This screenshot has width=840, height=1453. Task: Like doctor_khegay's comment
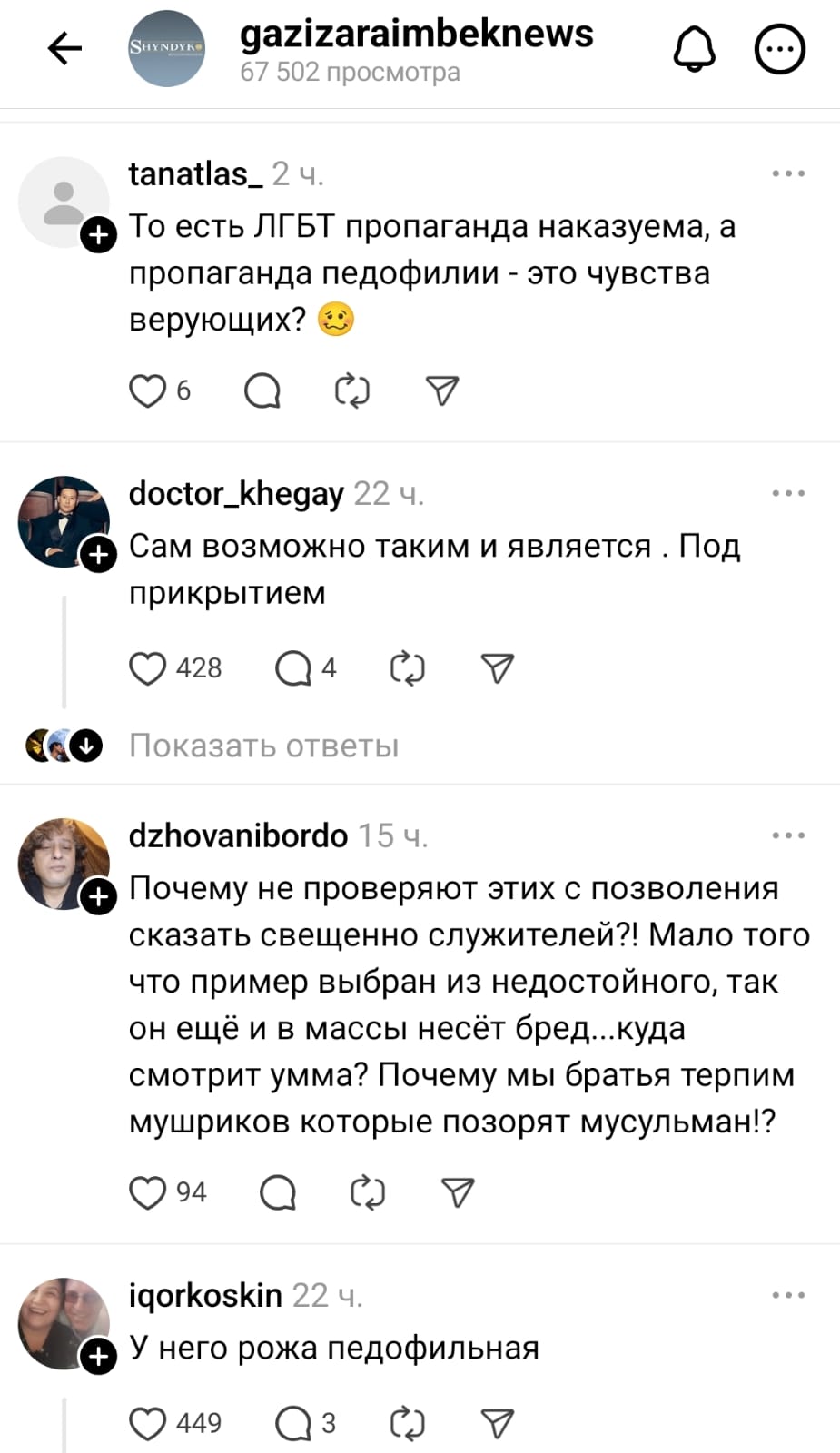(148, 668)
